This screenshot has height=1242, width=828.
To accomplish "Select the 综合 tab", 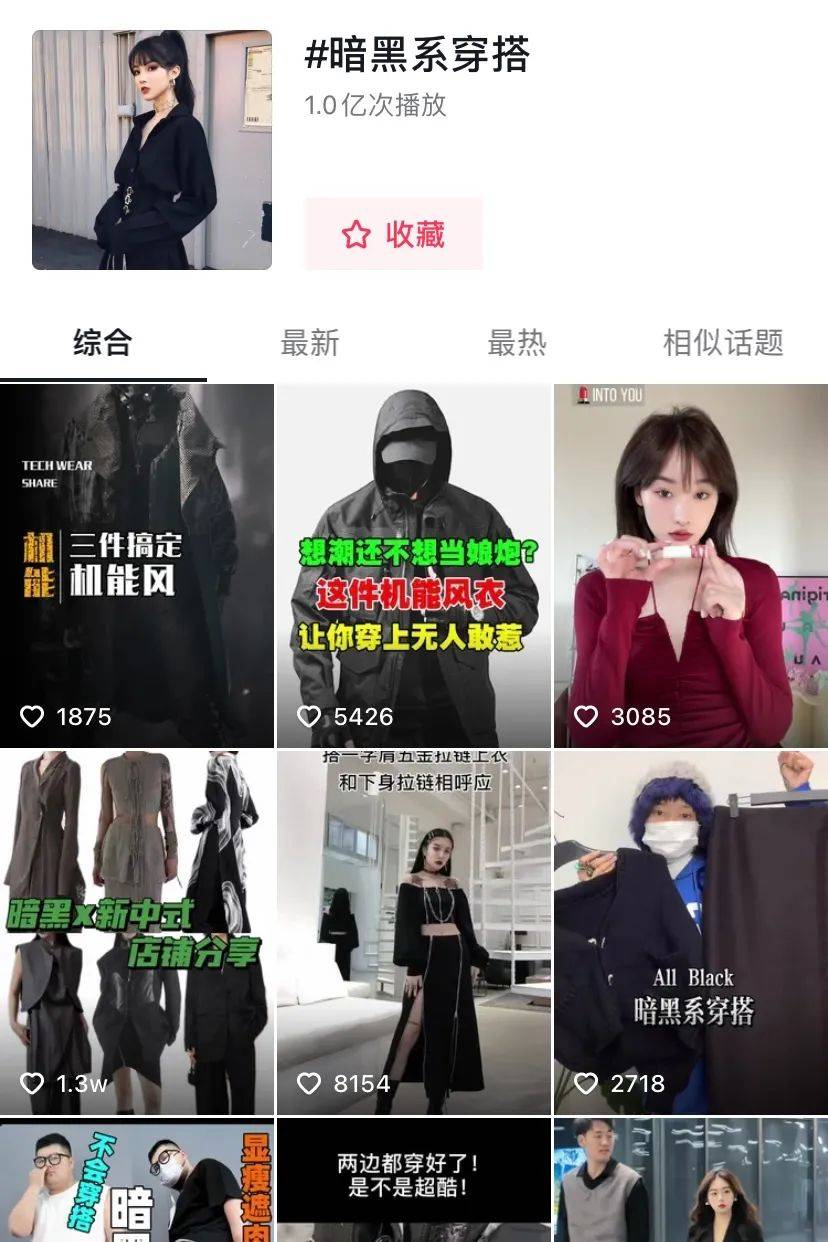I will [x=103, y=343].
